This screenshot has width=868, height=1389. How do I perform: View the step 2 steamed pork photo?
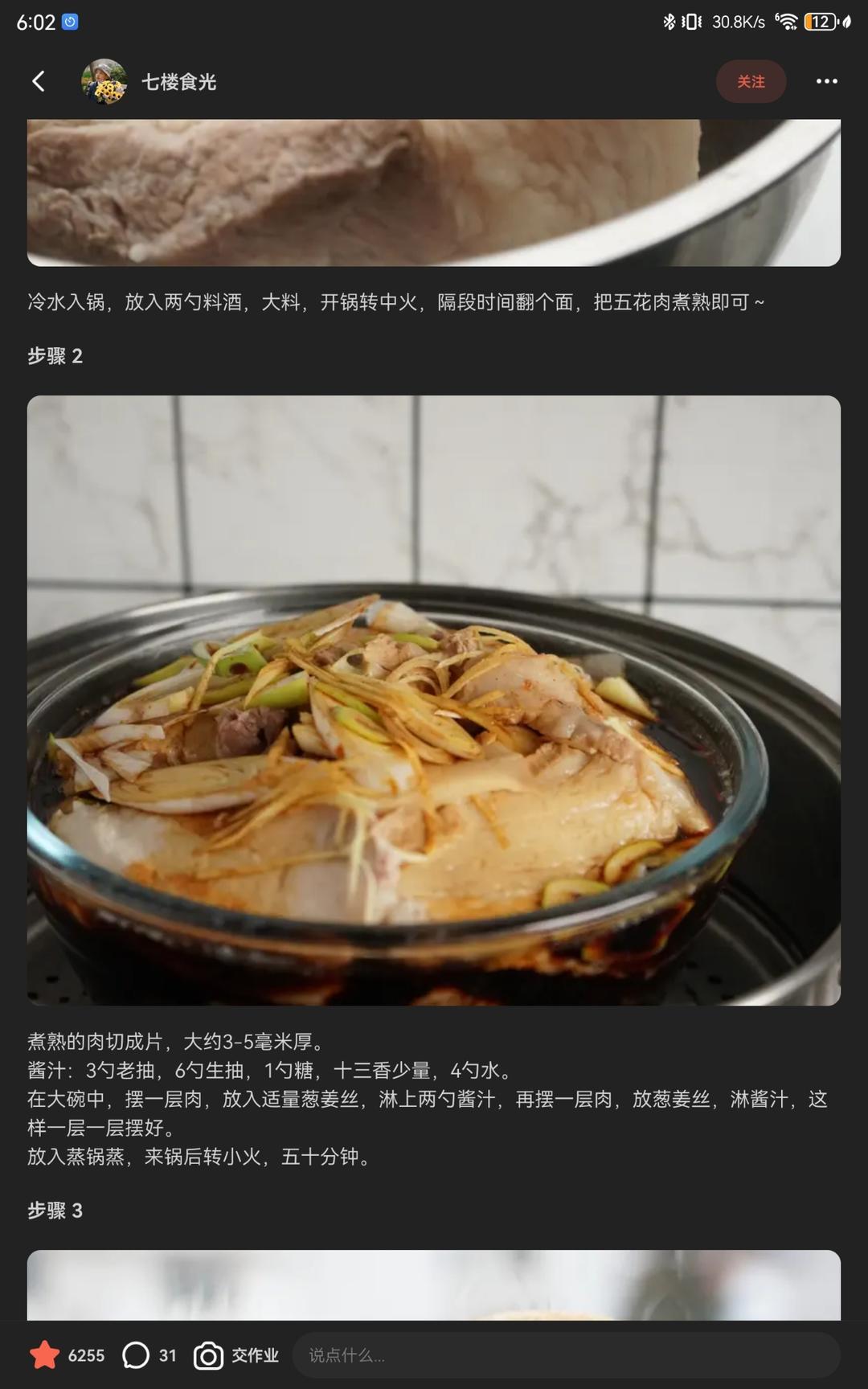tap(434, 699)
